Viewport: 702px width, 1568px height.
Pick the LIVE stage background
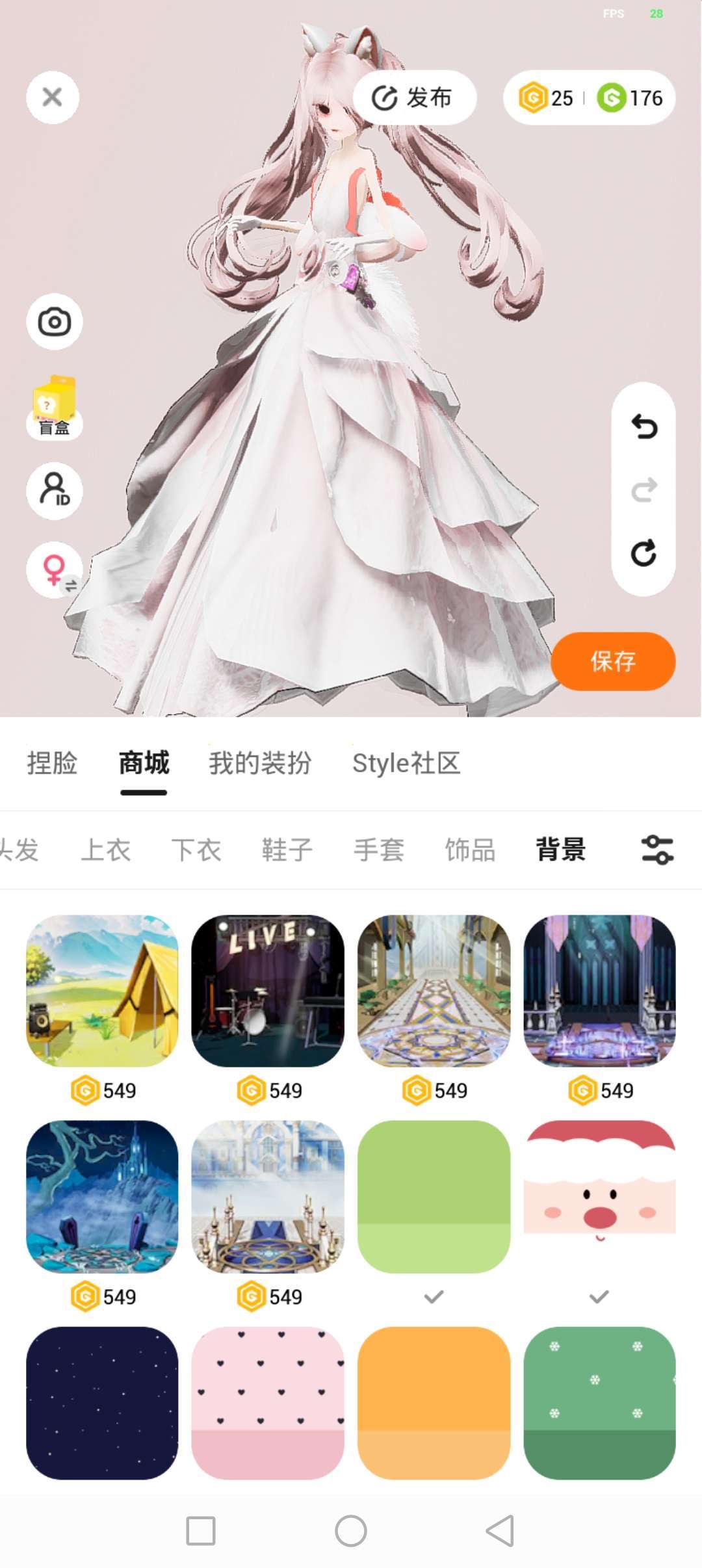pyautogui.click(x=268, y=991)
